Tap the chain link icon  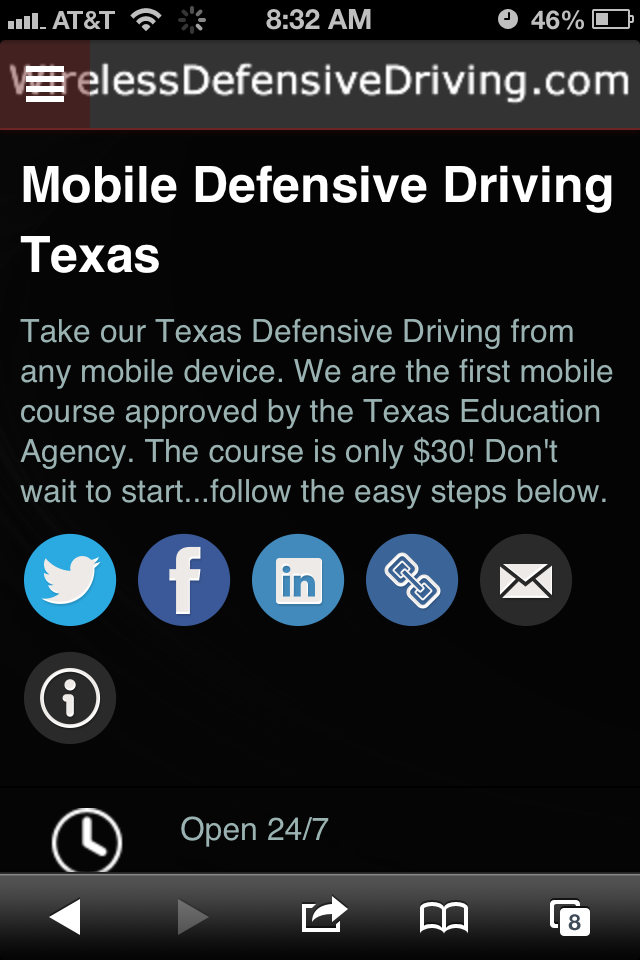(x=412, y=580)
